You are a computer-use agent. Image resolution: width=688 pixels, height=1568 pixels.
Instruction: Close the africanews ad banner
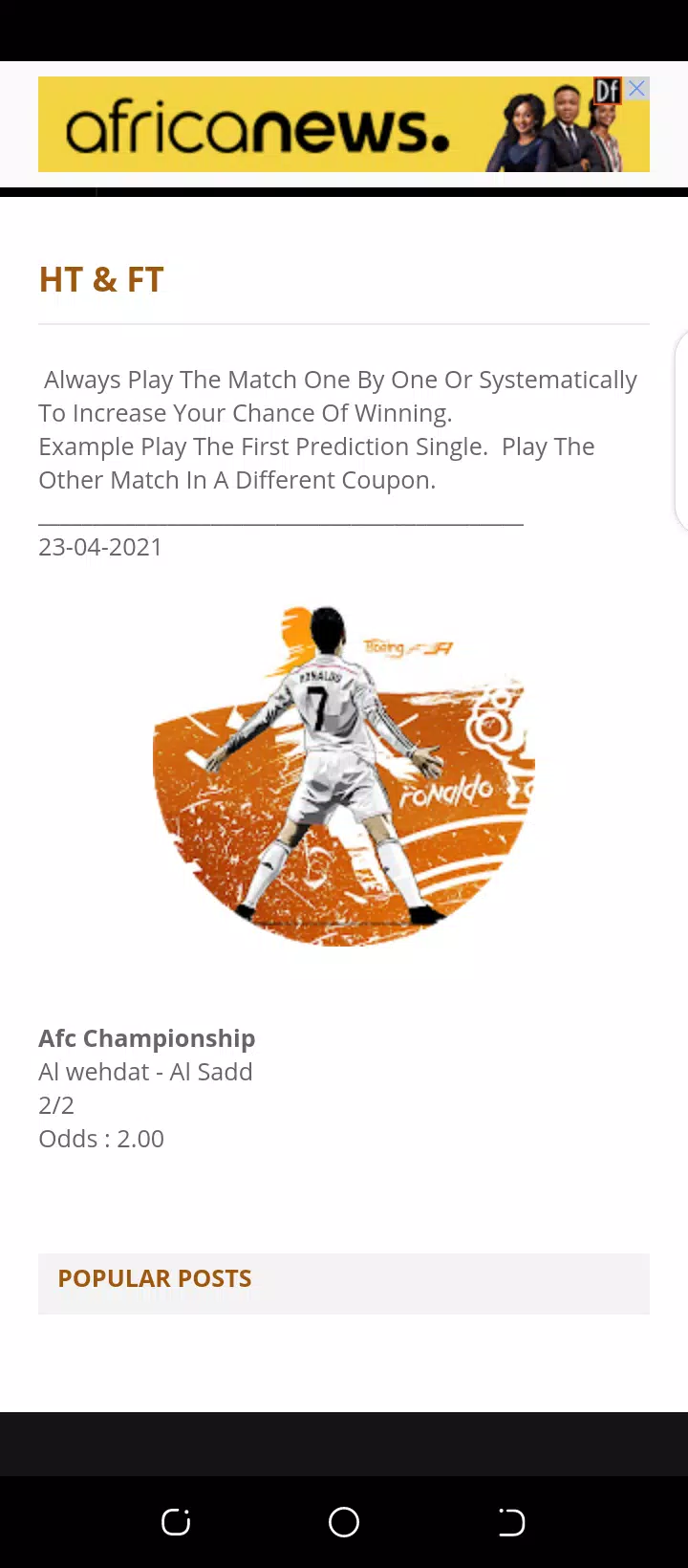click(x=637, y=89)
